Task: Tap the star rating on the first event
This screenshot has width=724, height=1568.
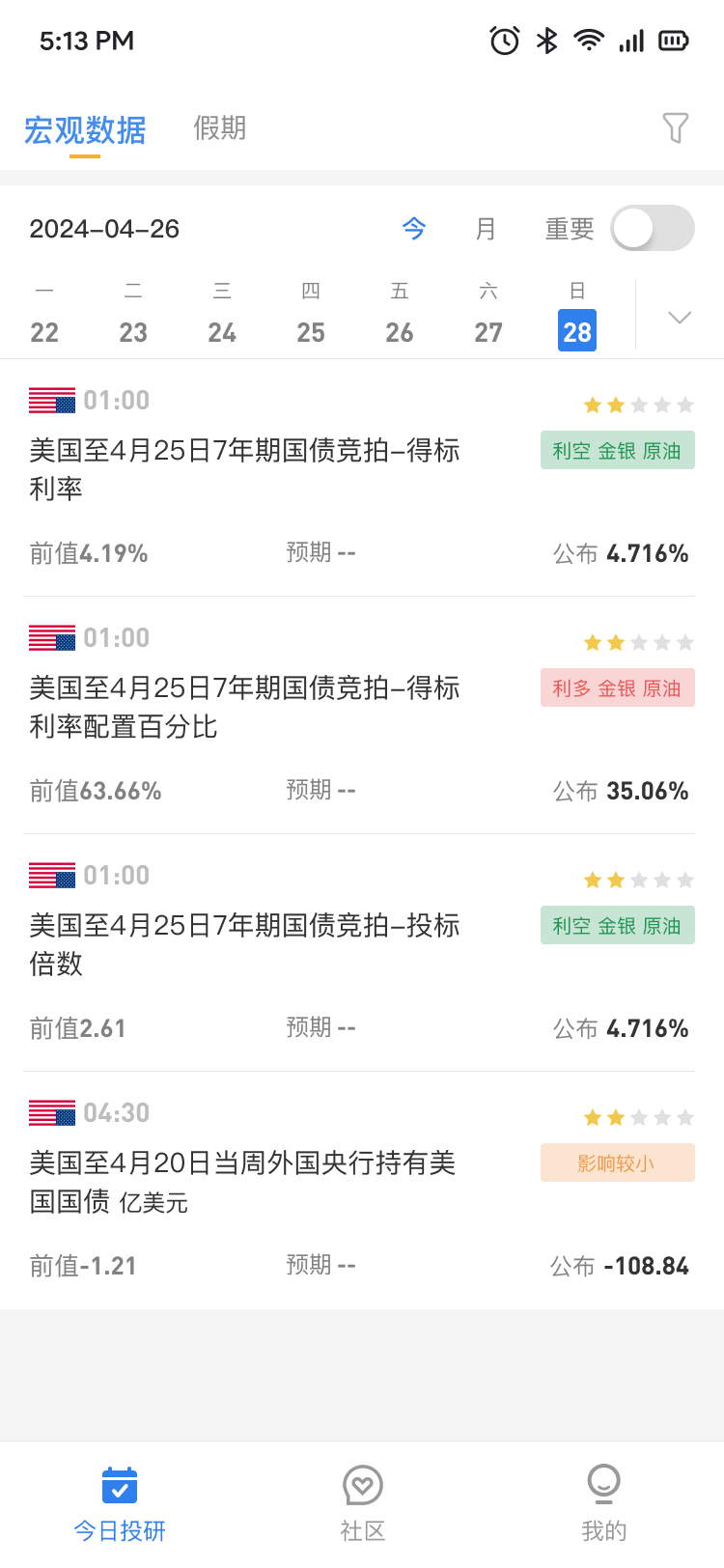Action: [638, 404]
